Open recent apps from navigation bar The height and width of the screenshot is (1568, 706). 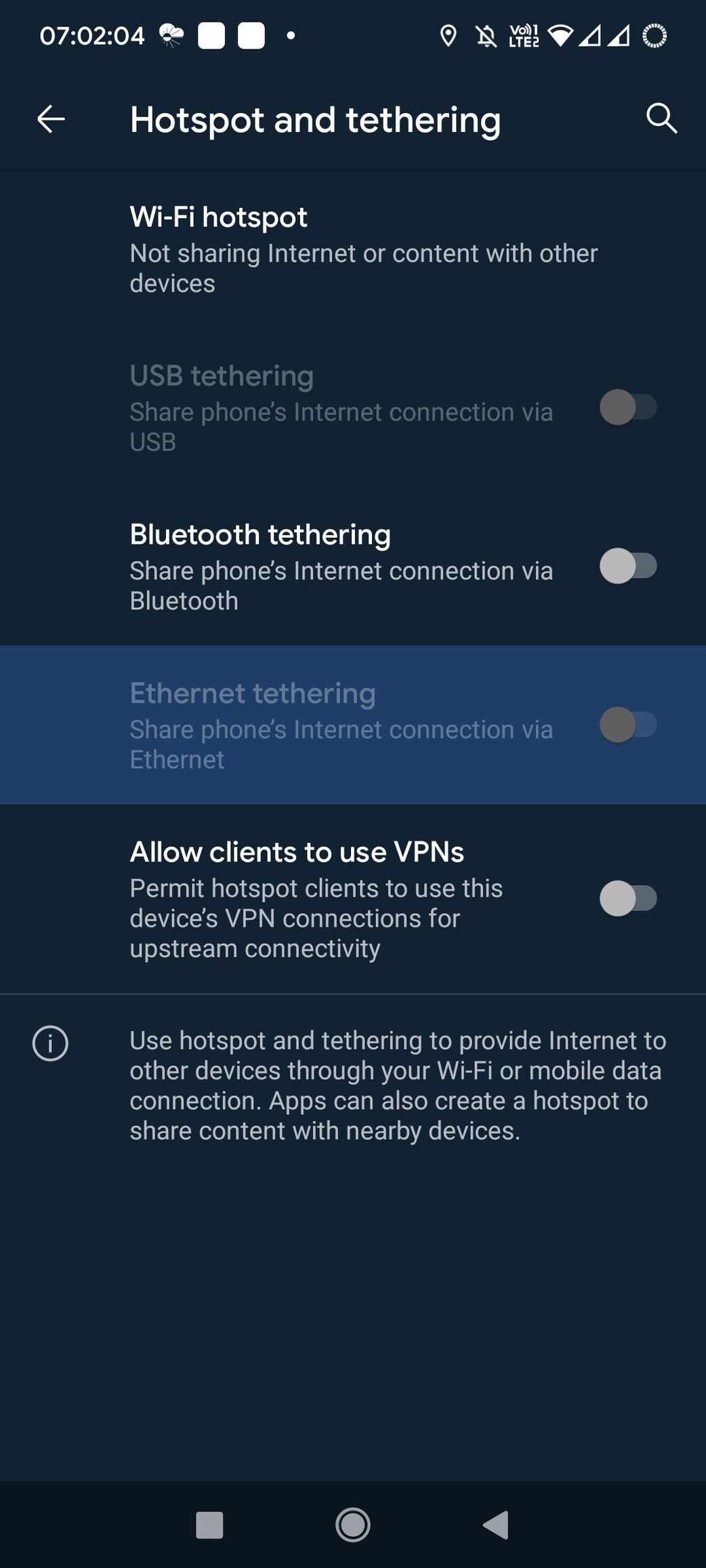pyautogui.click(x=209, y=1525)
